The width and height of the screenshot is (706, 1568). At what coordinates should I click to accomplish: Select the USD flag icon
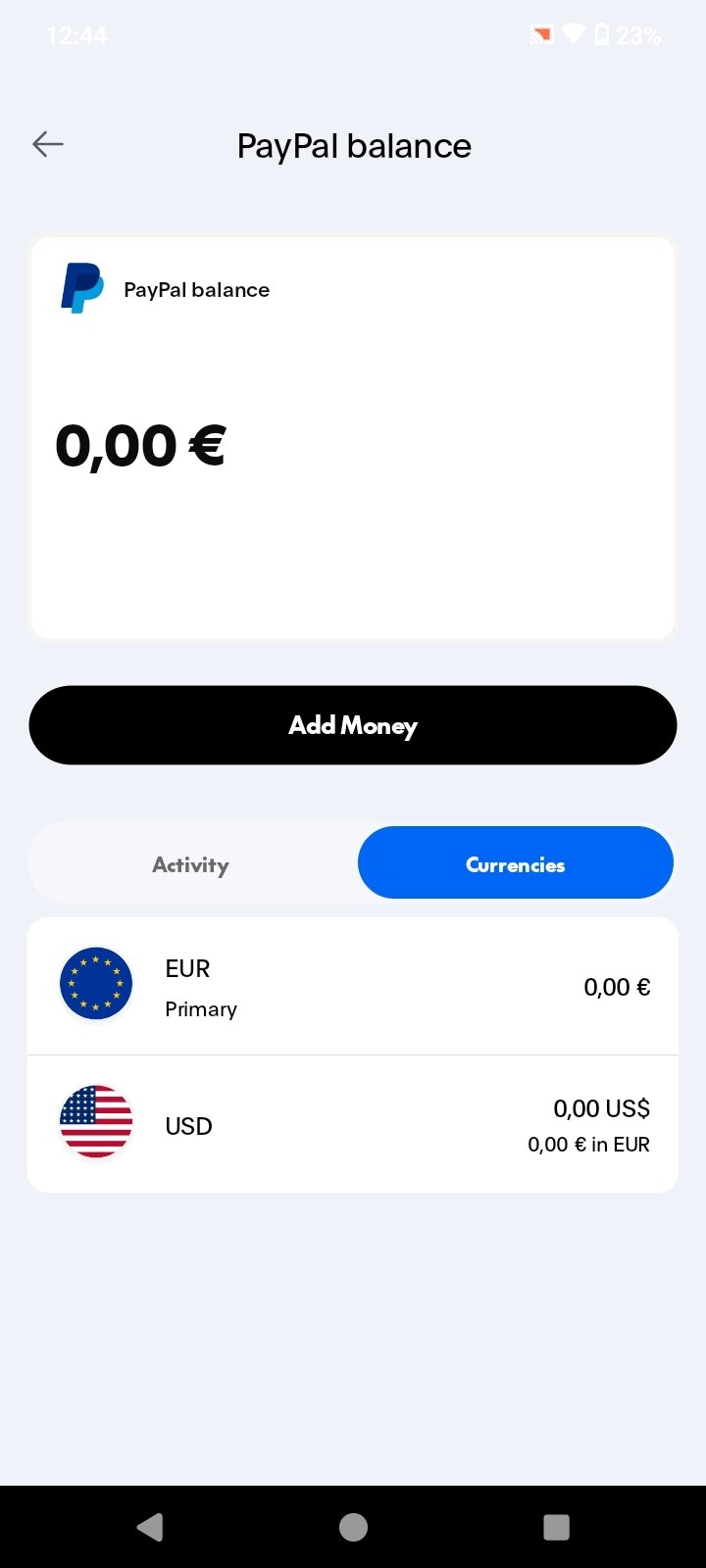[x=95, y=1123]
